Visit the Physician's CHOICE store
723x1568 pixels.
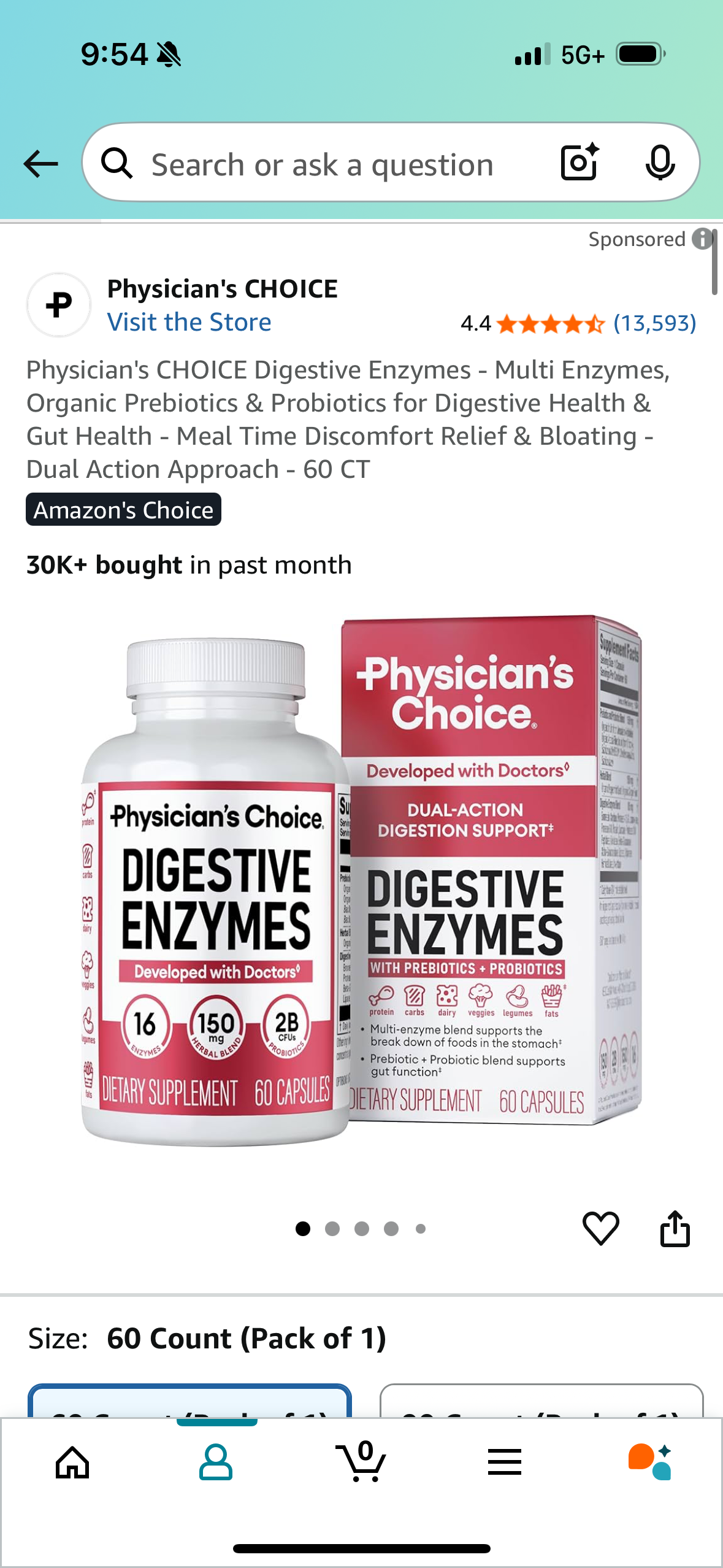(x=189, y=322)
